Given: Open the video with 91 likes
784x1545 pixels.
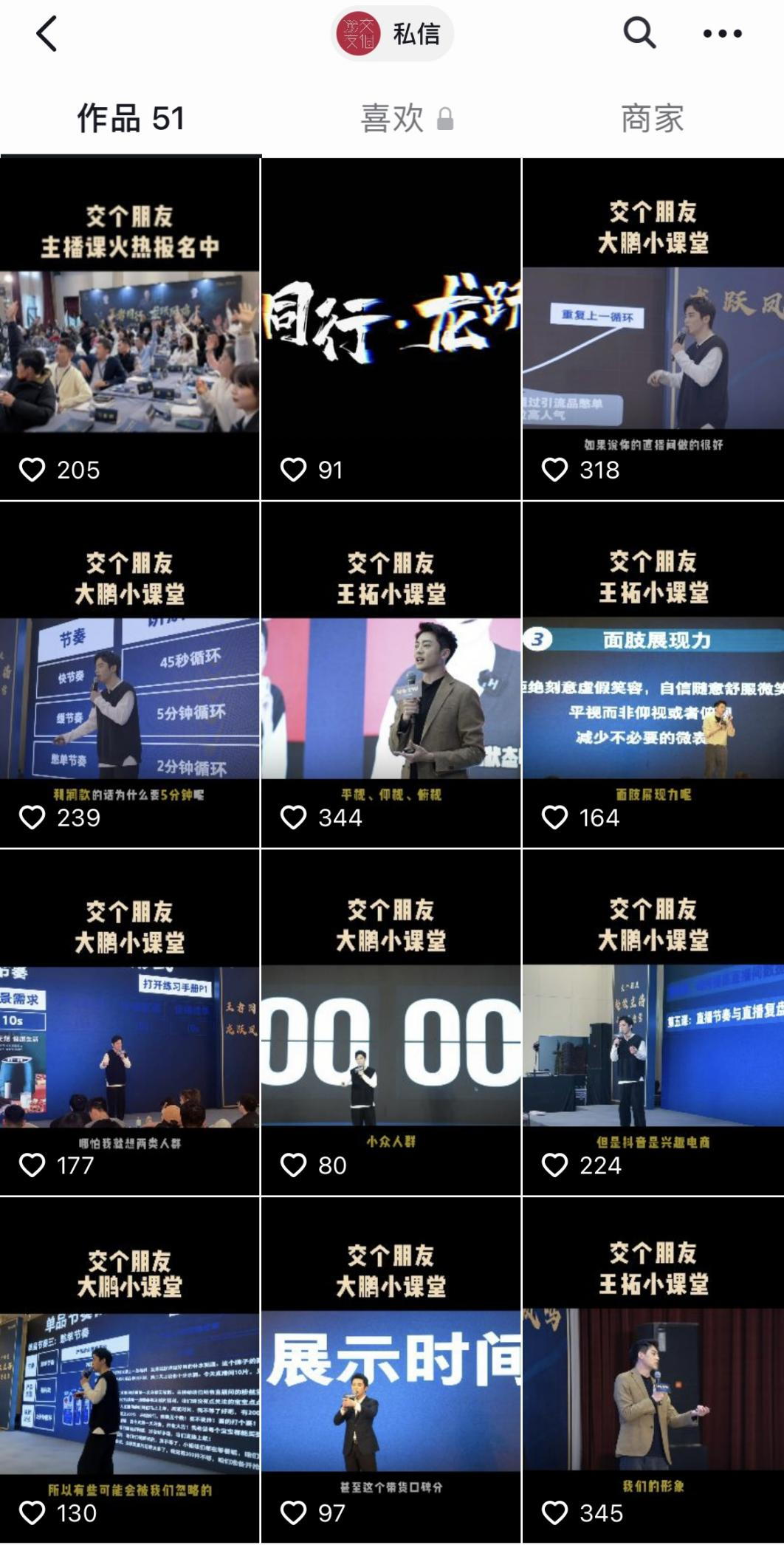Looking at the screenshot, I should (391, 329).
